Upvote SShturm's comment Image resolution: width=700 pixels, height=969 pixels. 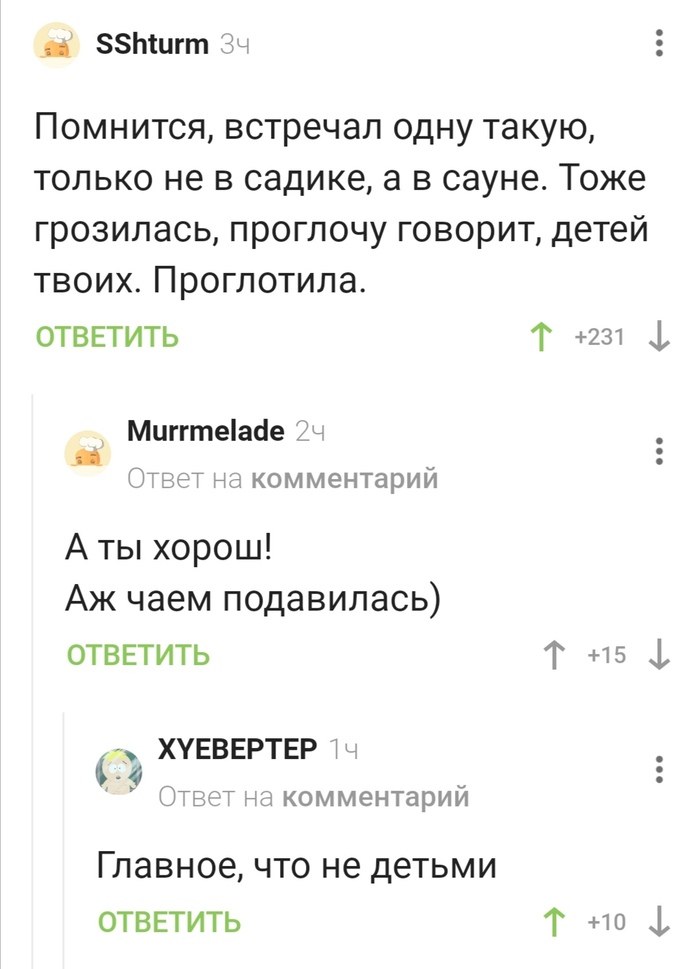[541, 337]
